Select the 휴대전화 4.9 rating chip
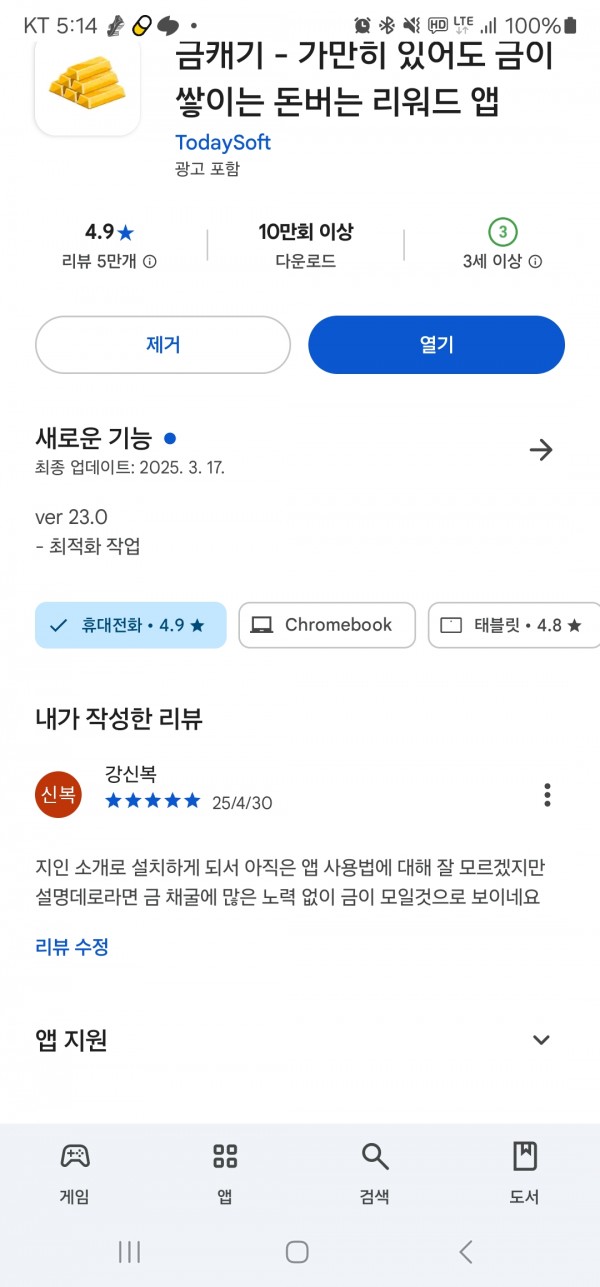Image resolution: width=600 pixels, height=1287 pixels. (x=131, y=625)
